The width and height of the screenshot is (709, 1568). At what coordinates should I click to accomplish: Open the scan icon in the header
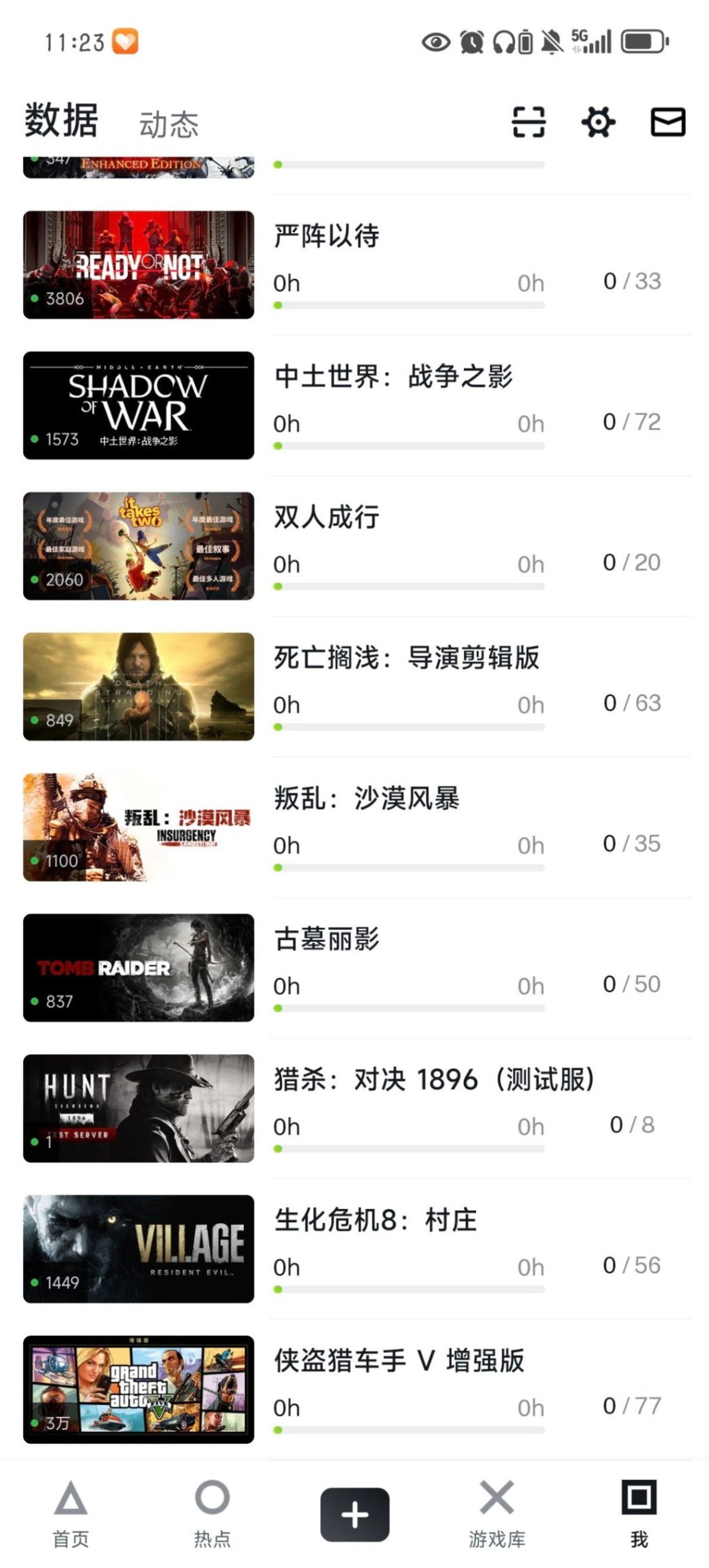point(528,122)
